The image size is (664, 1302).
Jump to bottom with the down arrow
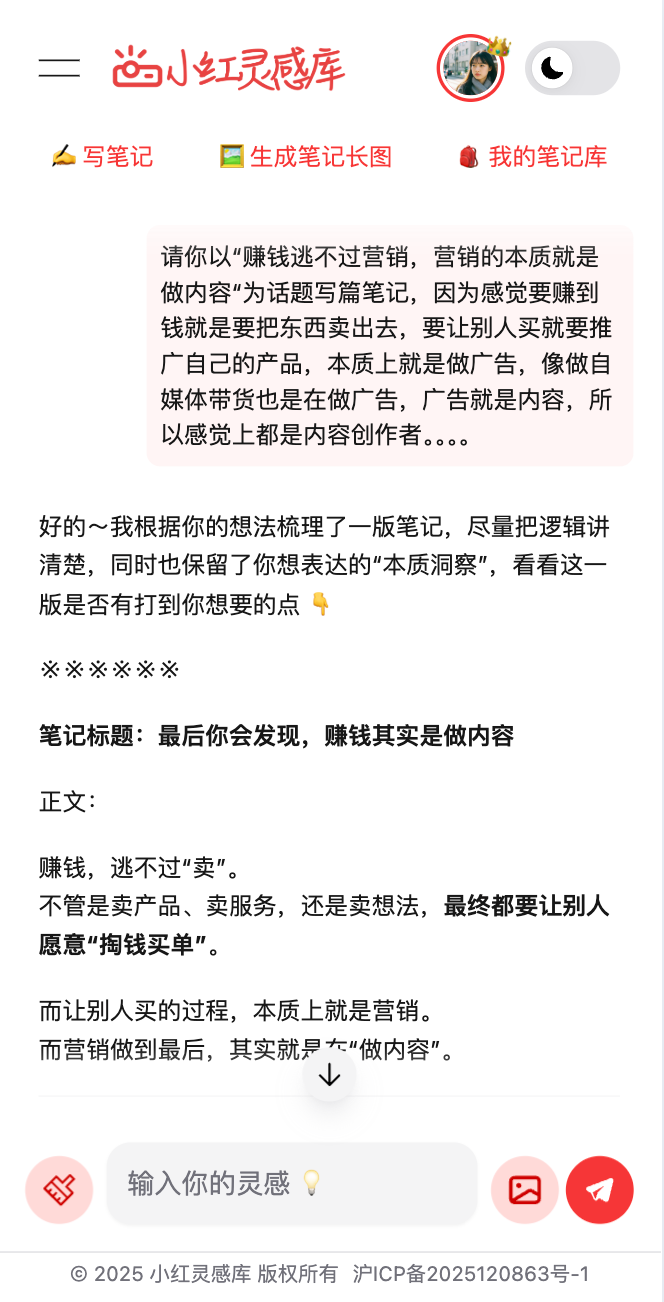pyautogui.click(x=330, y=1075)
